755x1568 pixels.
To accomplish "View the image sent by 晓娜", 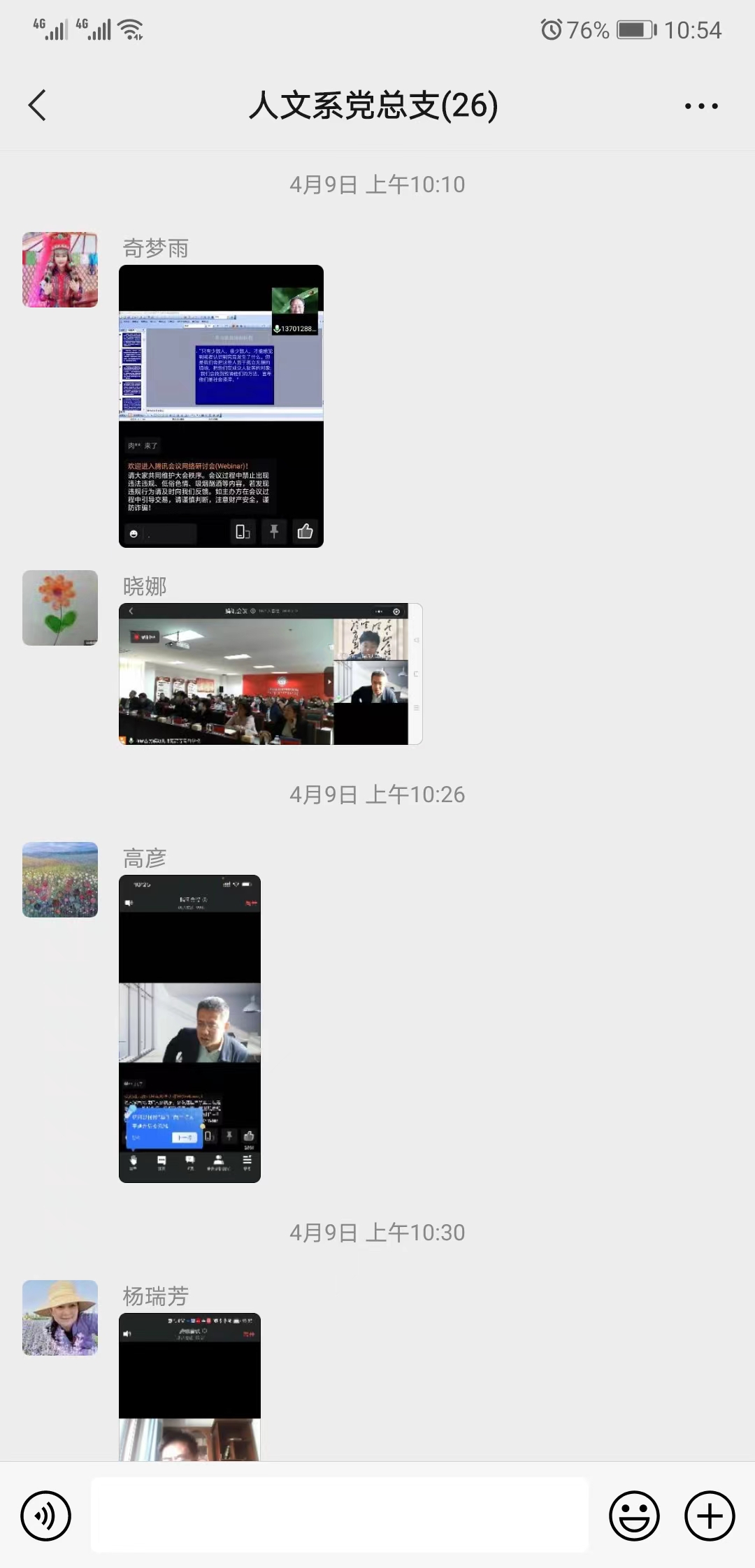I will click(271, 674).
